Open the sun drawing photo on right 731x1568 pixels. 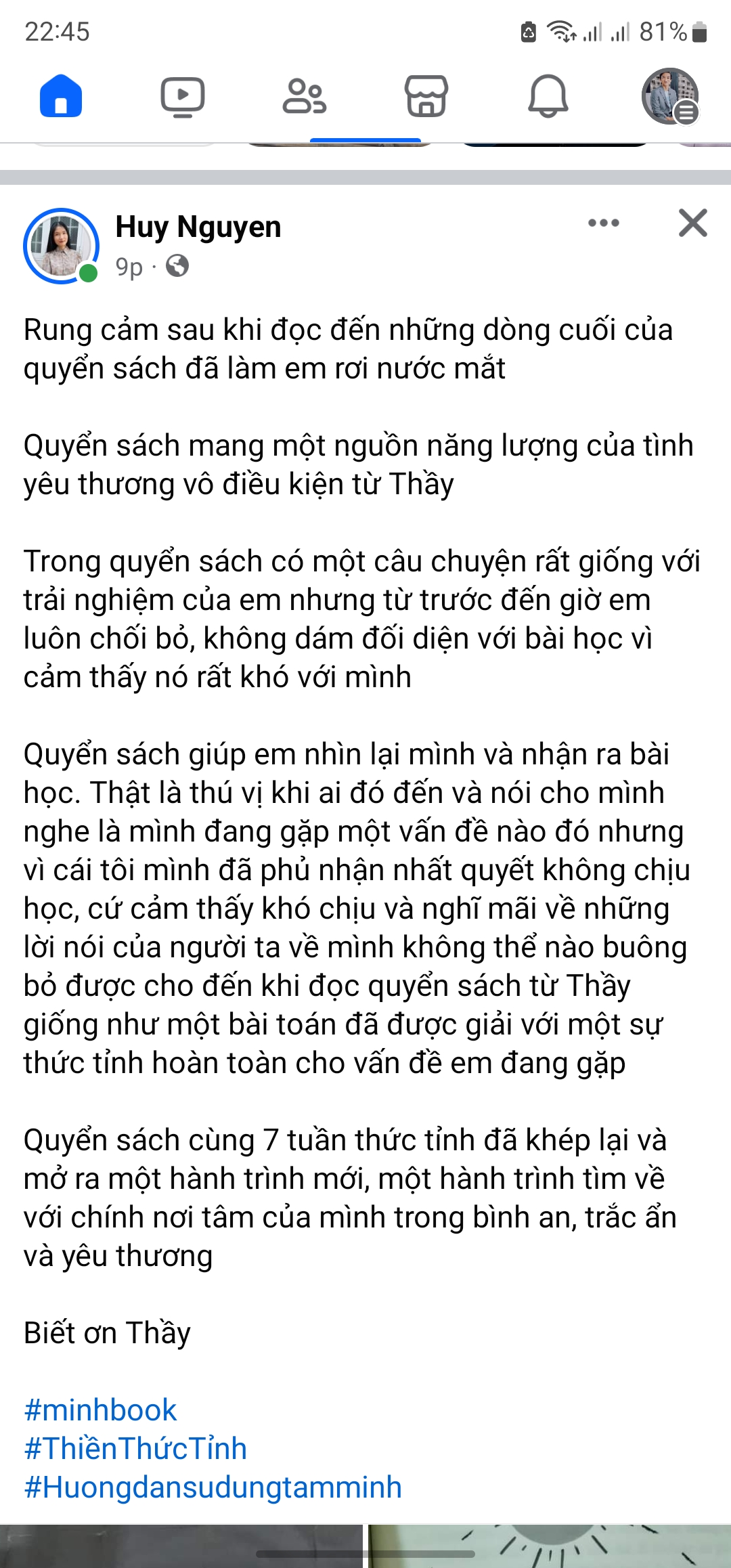pos(550,1546)
